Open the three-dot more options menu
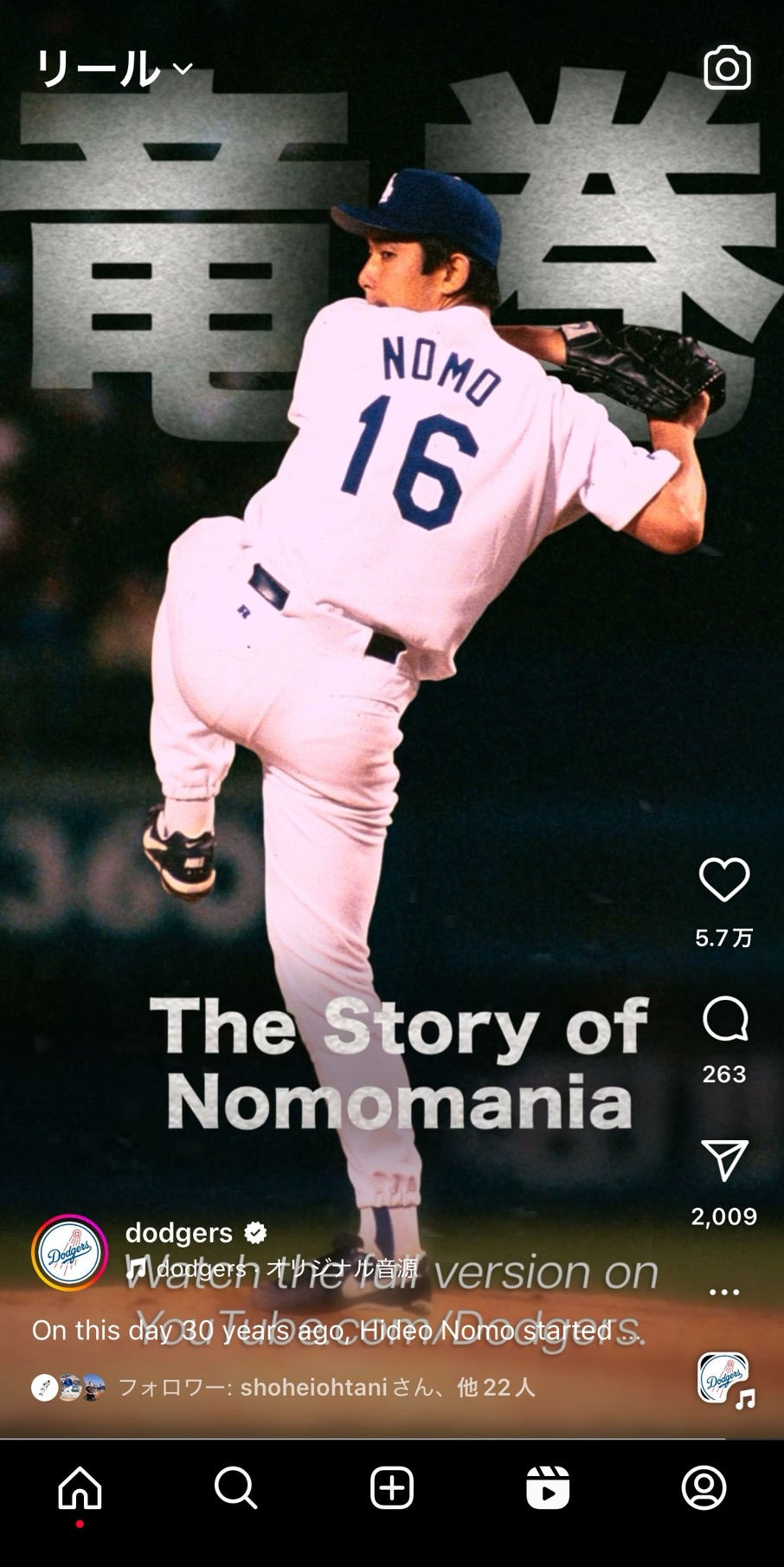Image resolution: width=784 pixels, height=1567 pixels. pos(723,1292)
